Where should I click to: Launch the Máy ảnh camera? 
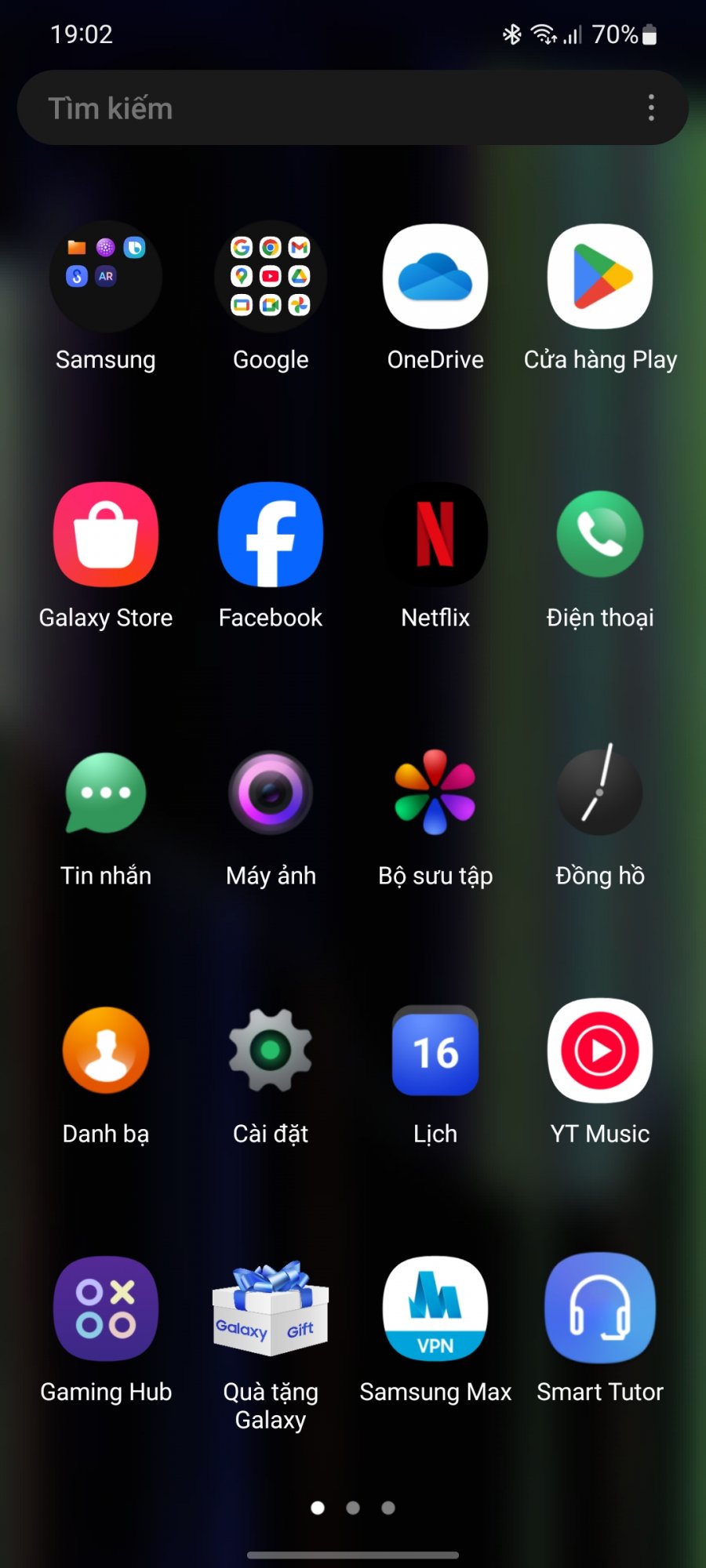pyautogui.click(x=271, y=793)
